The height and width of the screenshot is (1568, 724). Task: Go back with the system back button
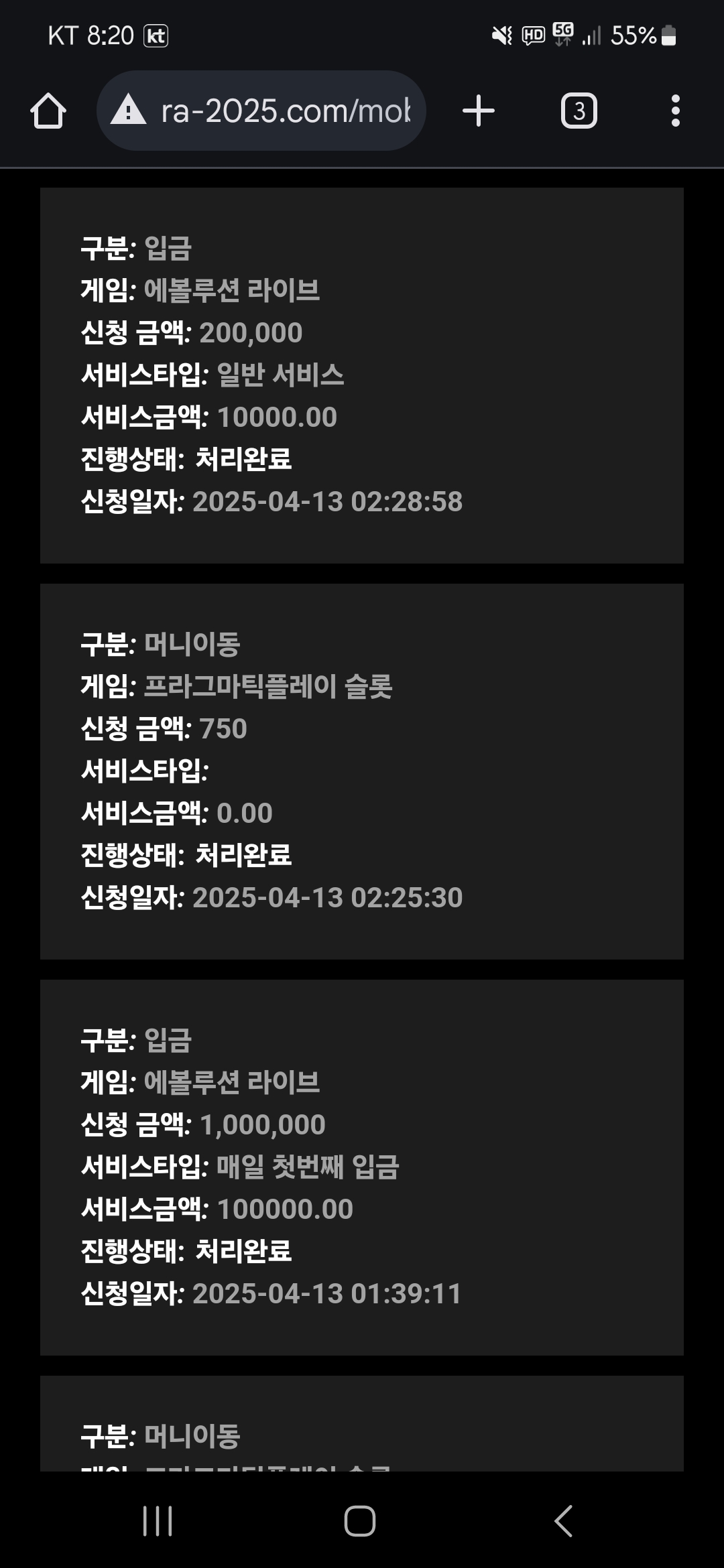[564, 1520]
